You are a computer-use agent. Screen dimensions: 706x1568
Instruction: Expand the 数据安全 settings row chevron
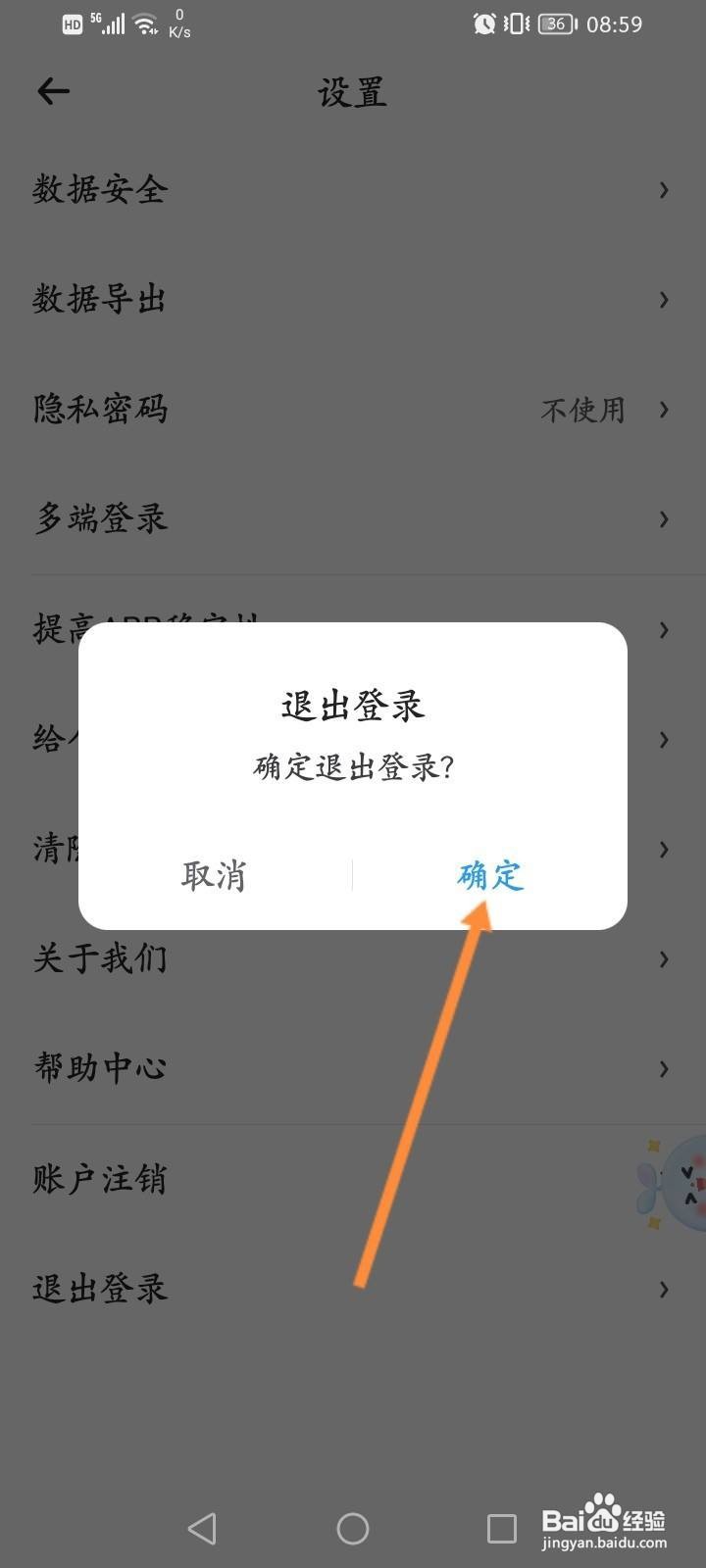click(x=664, y=190)
